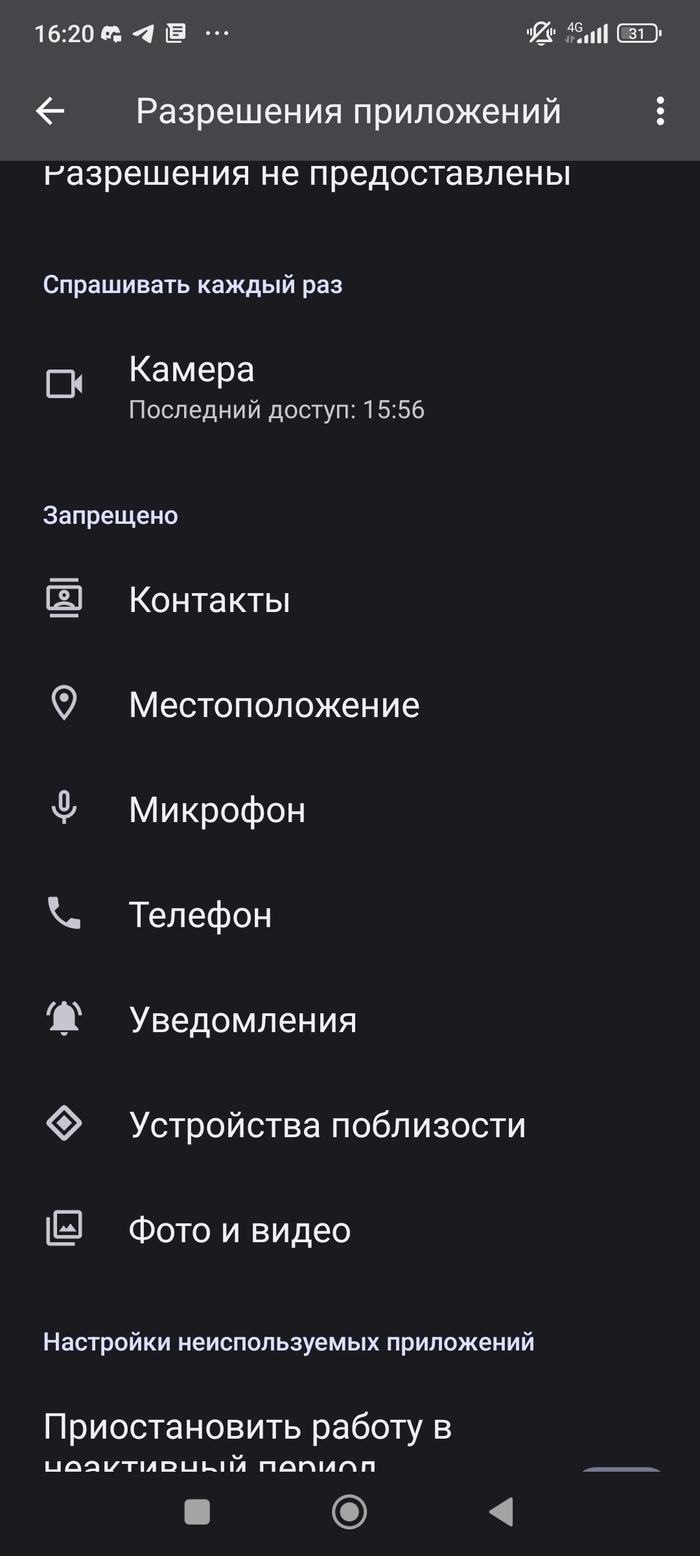Image resolution: width=700 pixels, height=1556 pixels.
Task: Select the Местоположение permission
Action: click(273, 705)
